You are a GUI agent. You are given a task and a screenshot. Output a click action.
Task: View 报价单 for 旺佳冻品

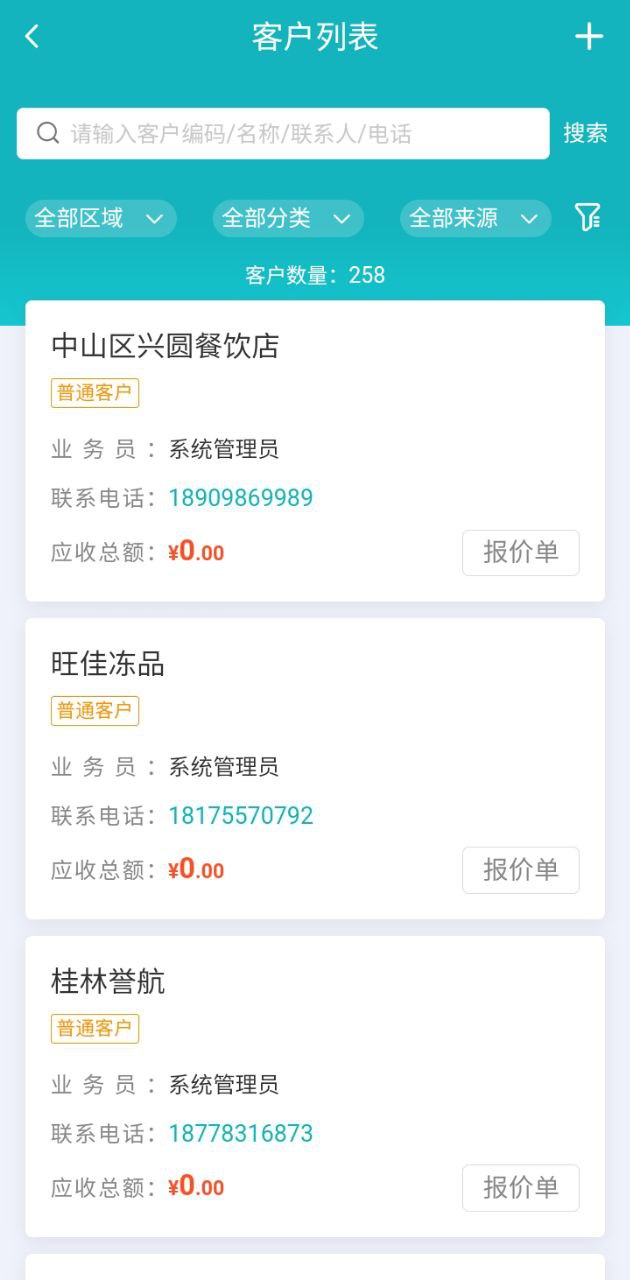pos(520,870)
